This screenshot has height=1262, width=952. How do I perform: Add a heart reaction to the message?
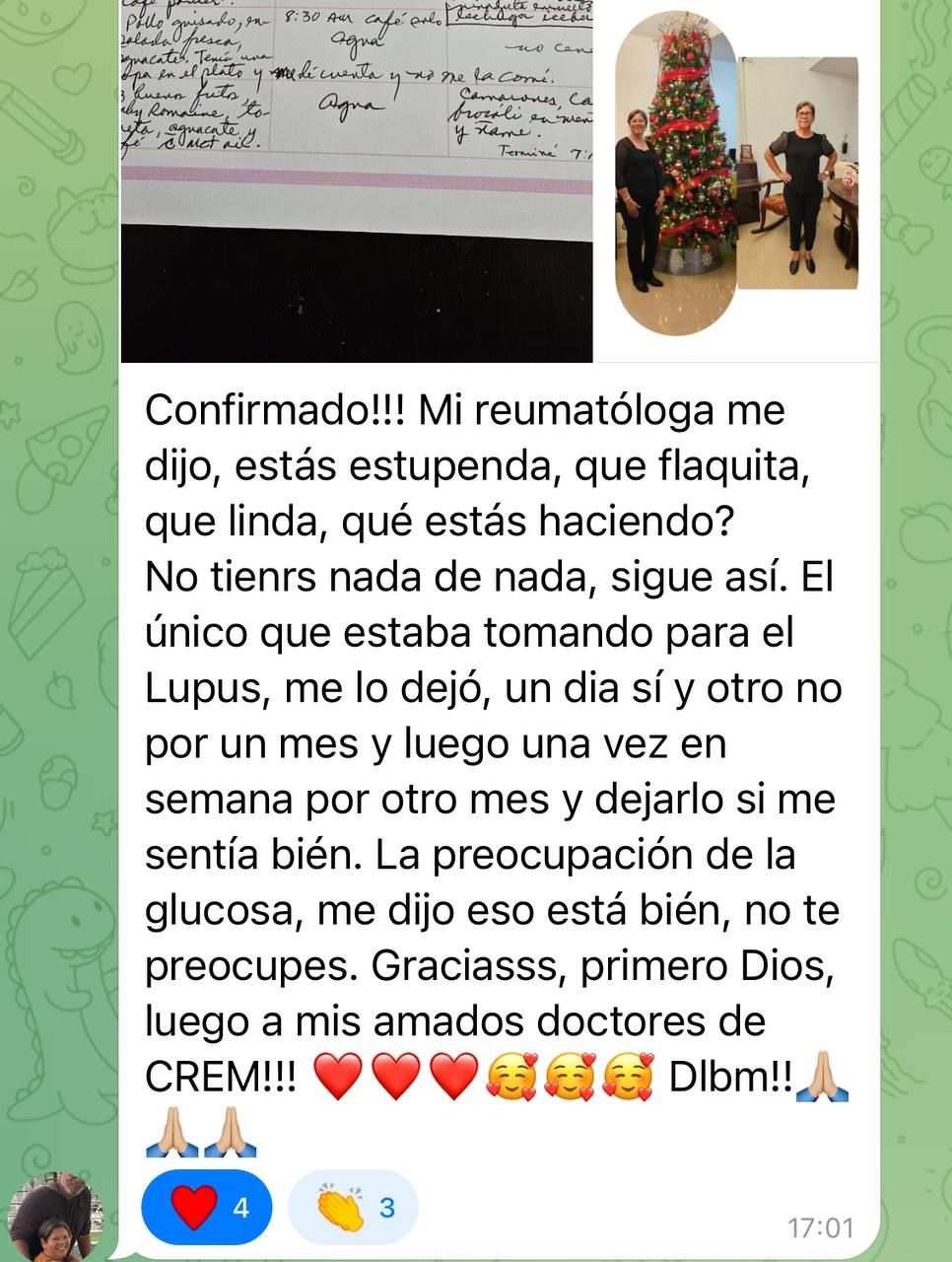[x=210, y=1207]
